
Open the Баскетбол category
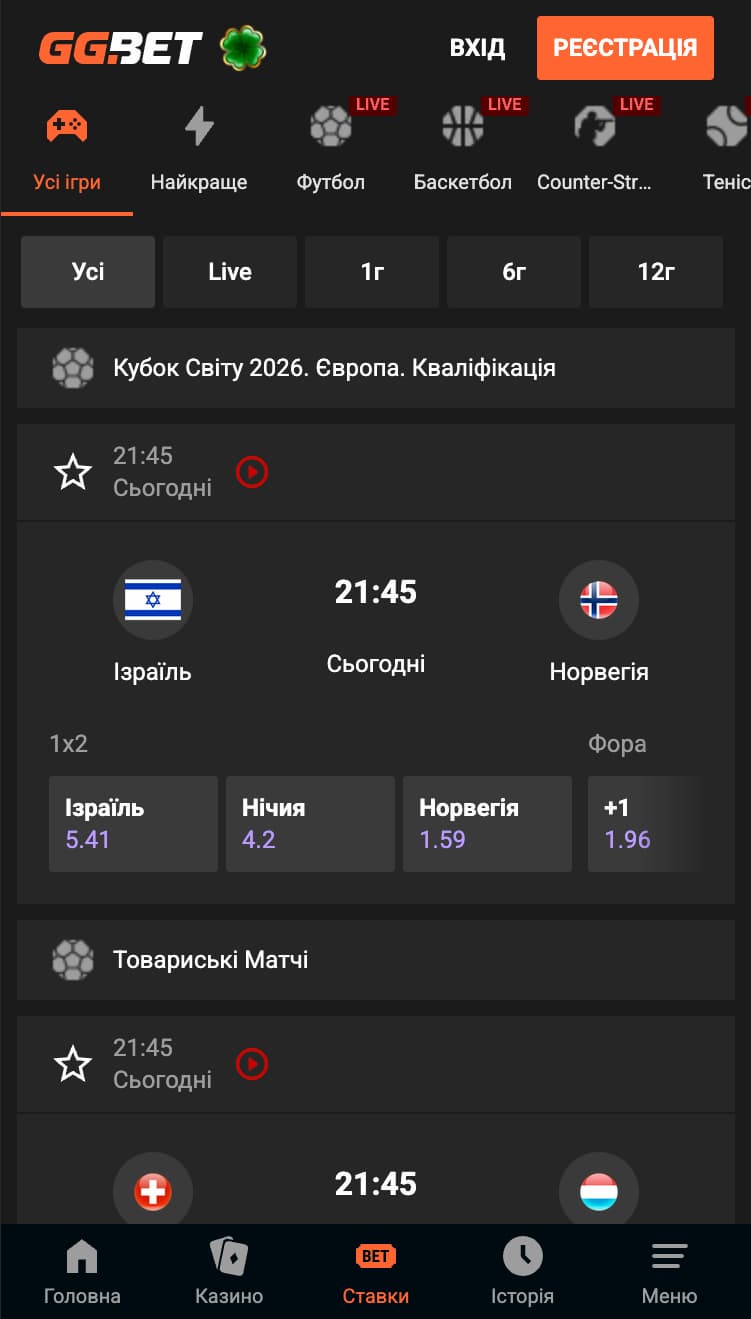[463, 150]
